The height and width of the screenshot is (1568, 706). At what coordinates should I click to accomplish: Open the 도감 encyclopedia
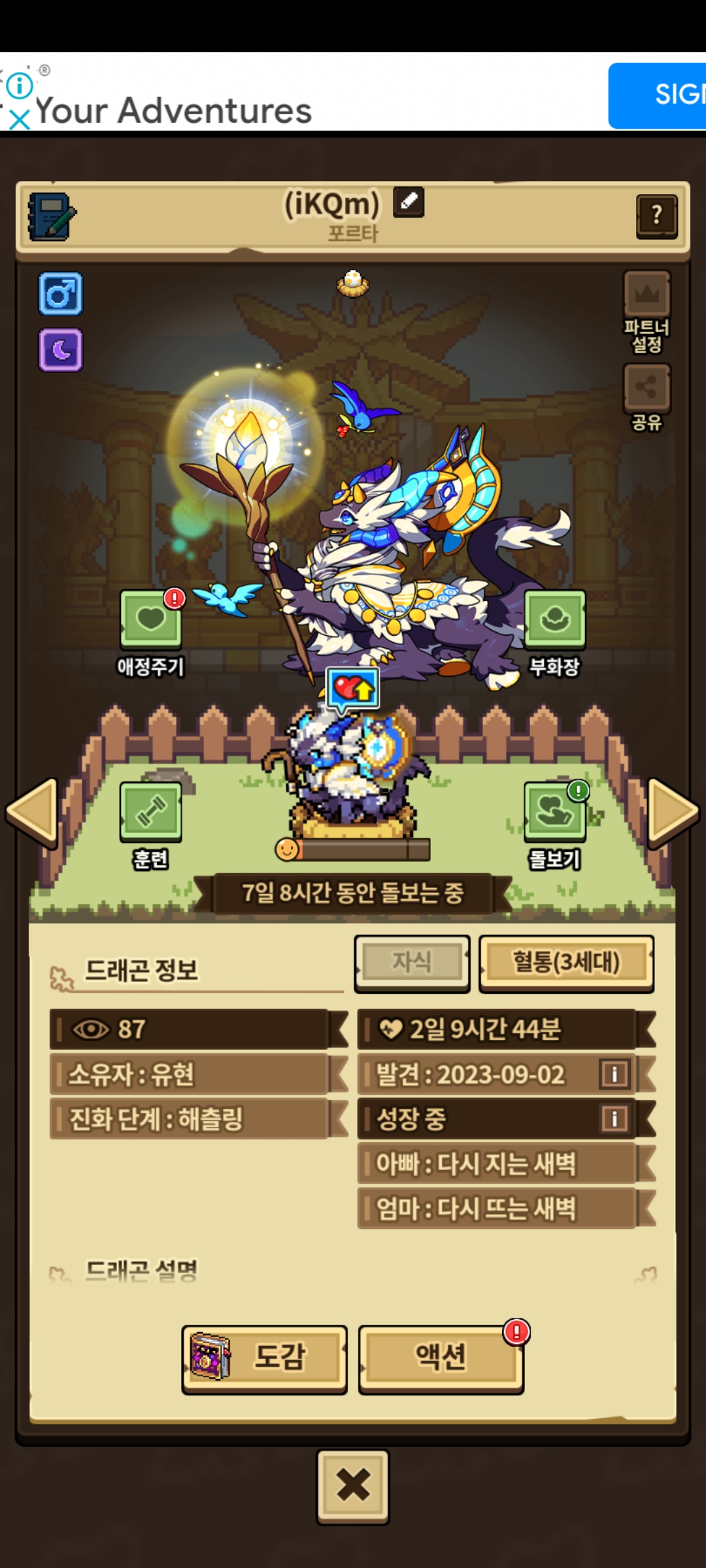pyautogui.click(x=265, y=1358)
